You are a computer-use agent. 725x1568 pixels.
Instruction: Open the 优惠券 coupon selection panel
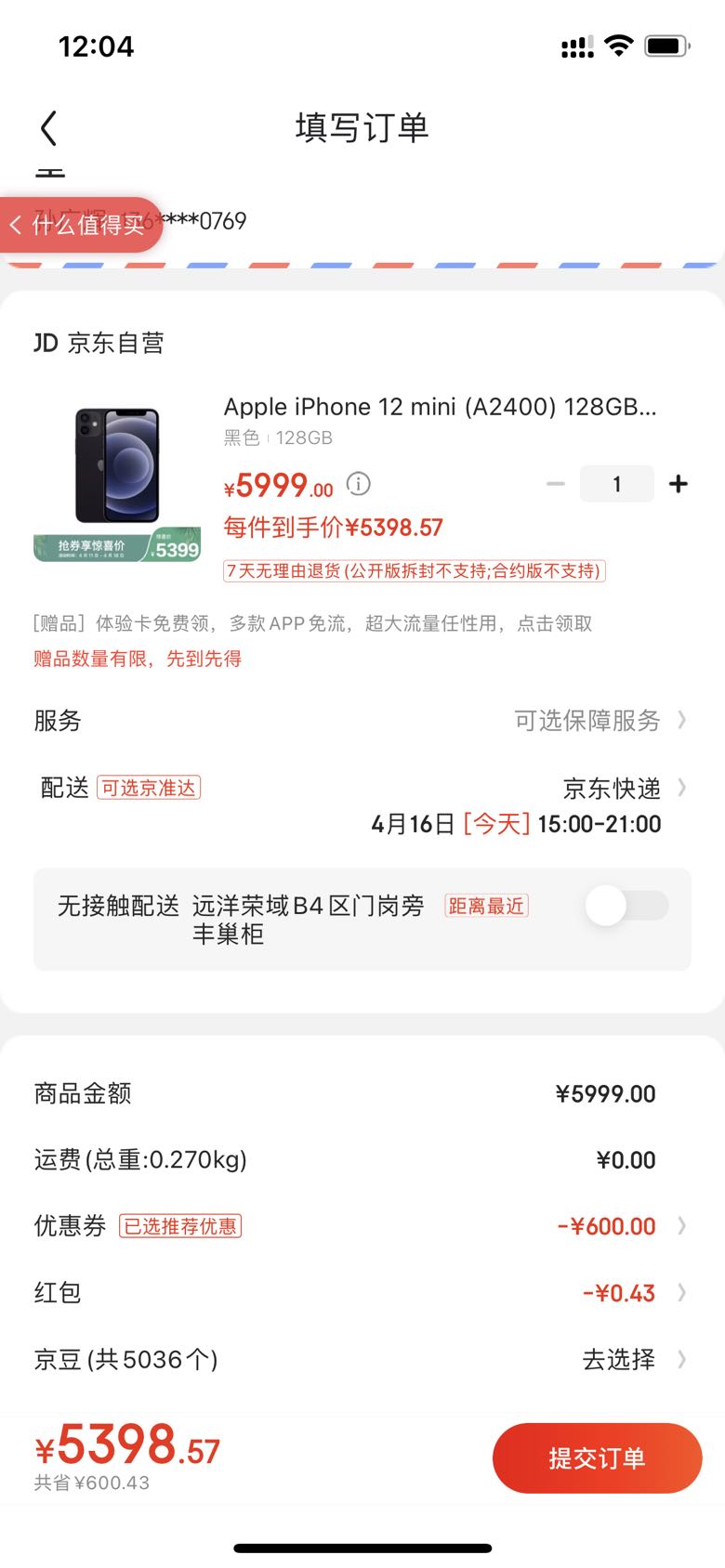click(682, 1225)
